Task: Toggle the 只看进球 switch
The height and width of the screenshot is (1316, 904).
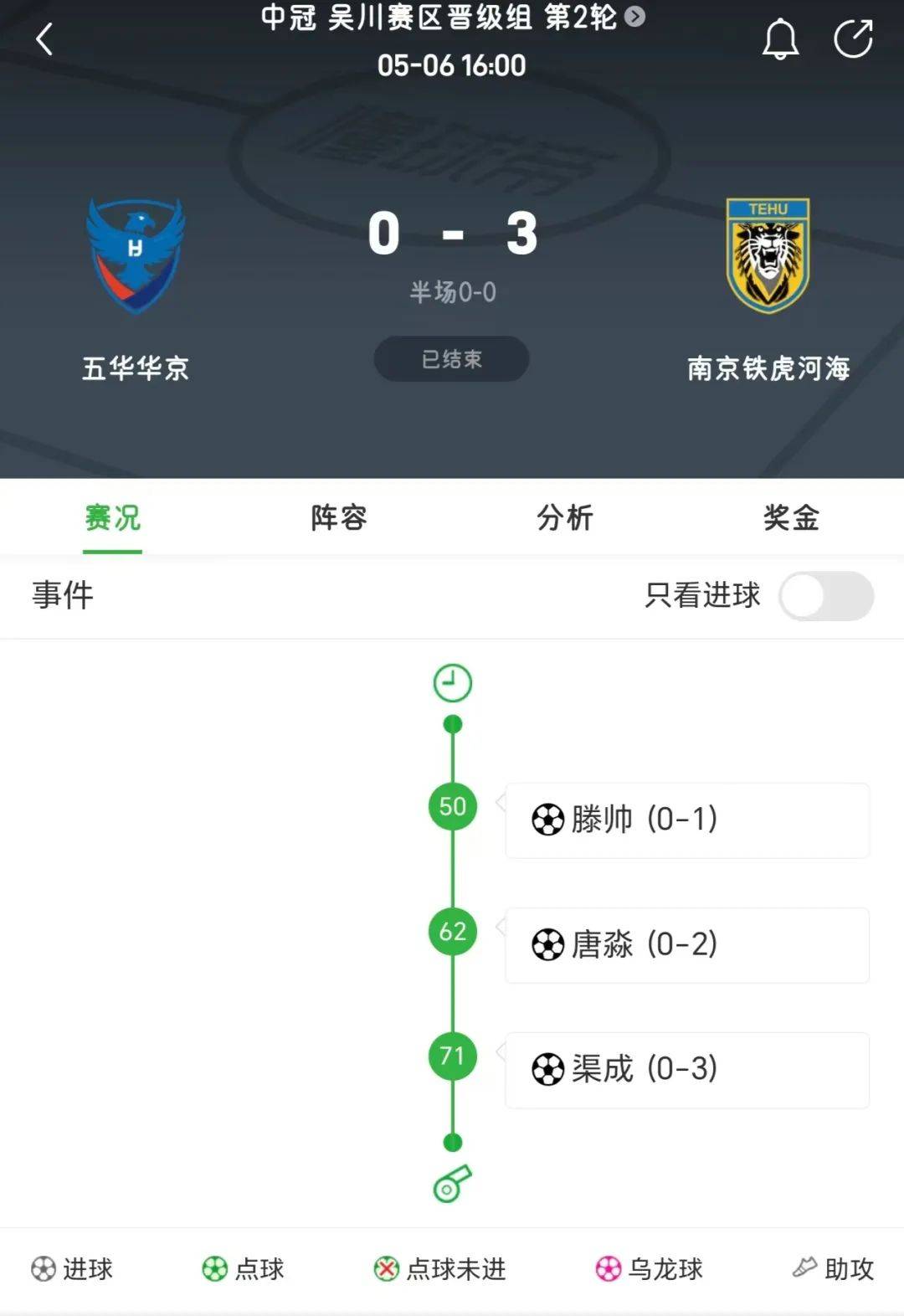Action: pos(826,596)
